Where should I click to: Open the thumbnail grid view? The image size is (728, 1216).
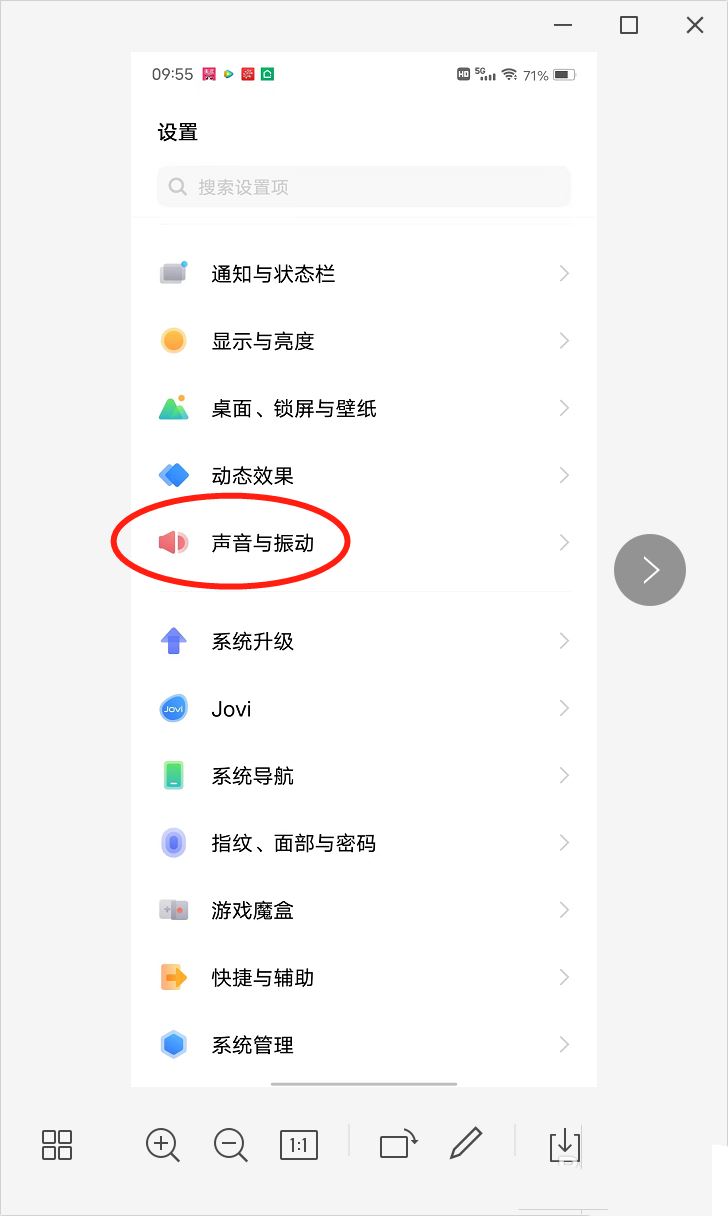[57, 1145]
